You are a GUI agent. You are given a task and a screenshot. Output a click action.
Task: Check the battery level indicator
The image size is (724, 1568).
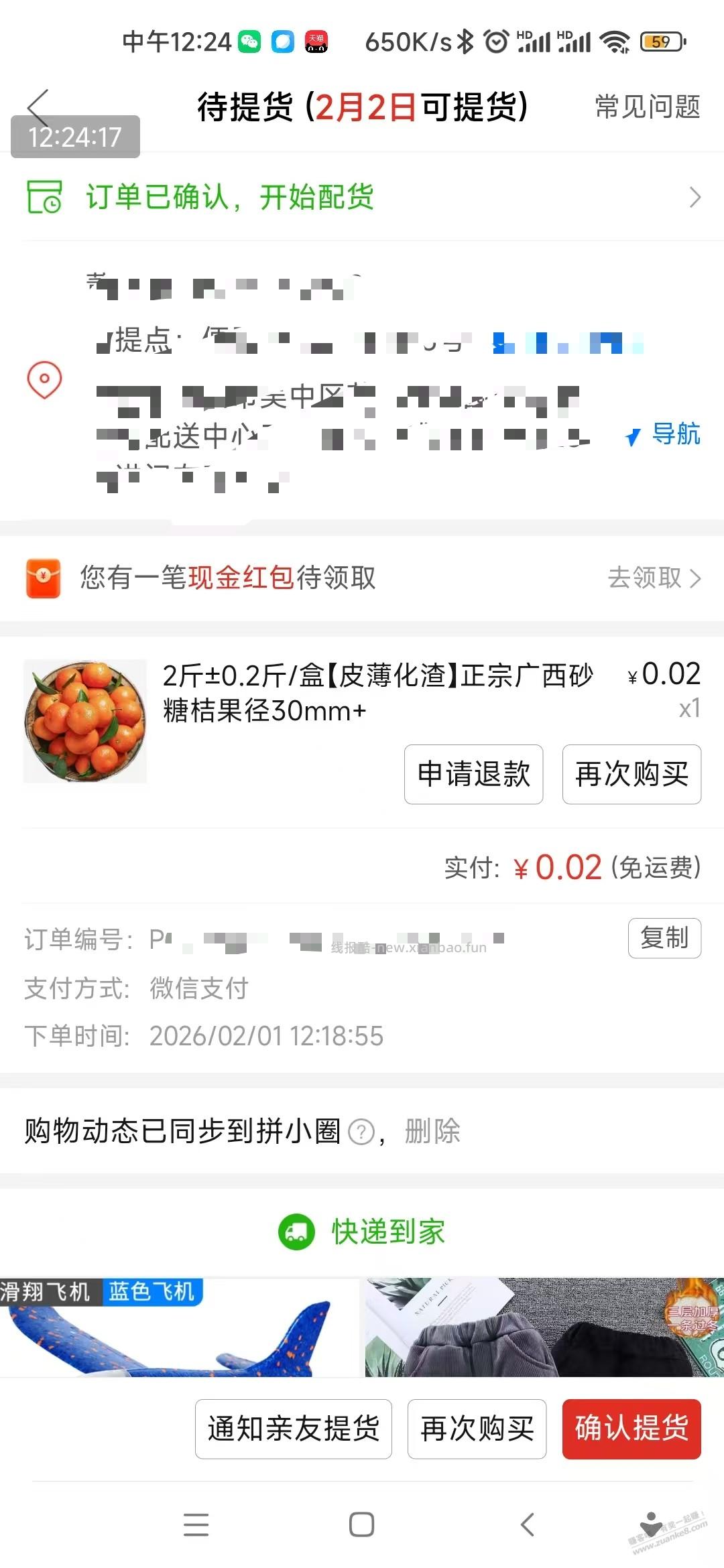[660, 40]
